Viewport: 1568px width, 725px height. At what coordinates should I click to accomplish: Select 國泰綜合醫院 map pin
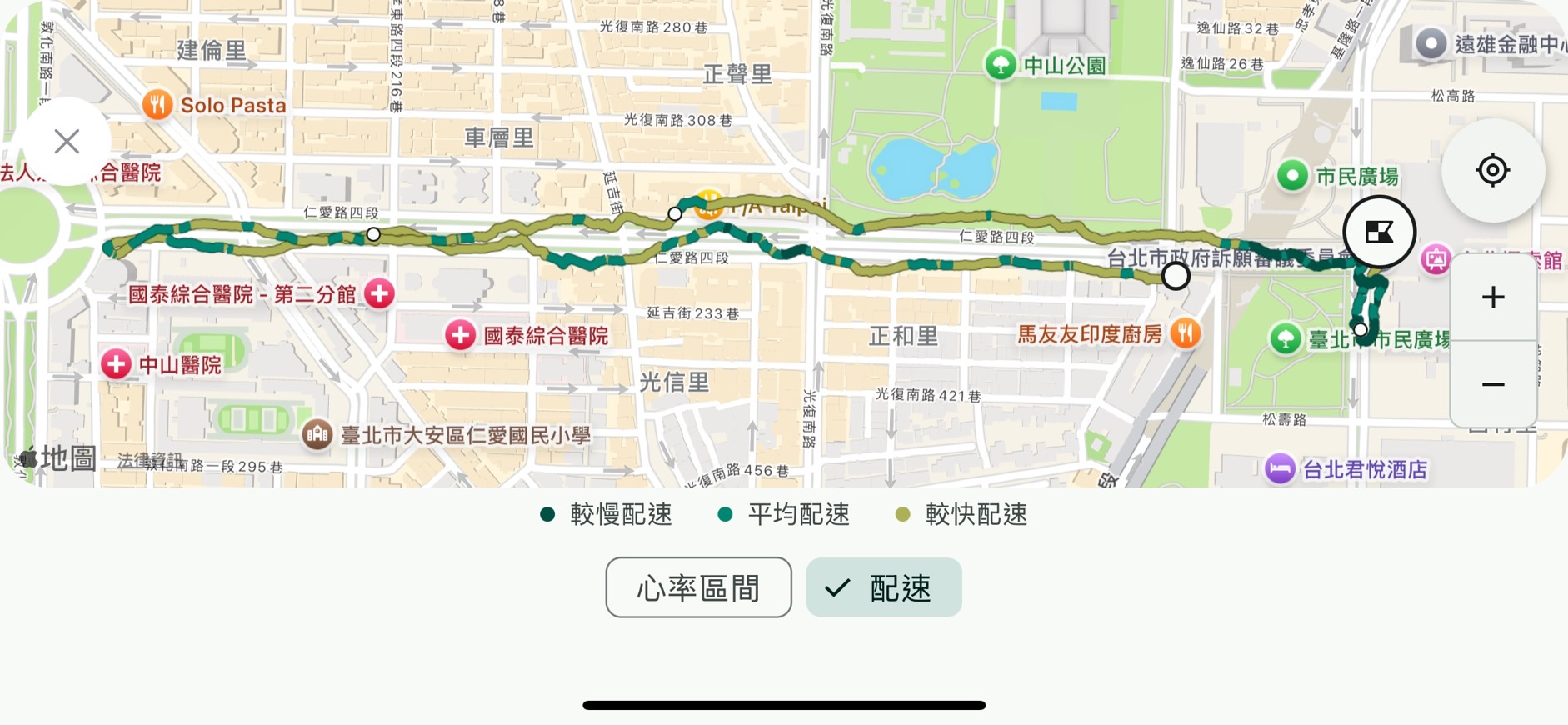tap(460, 335)
